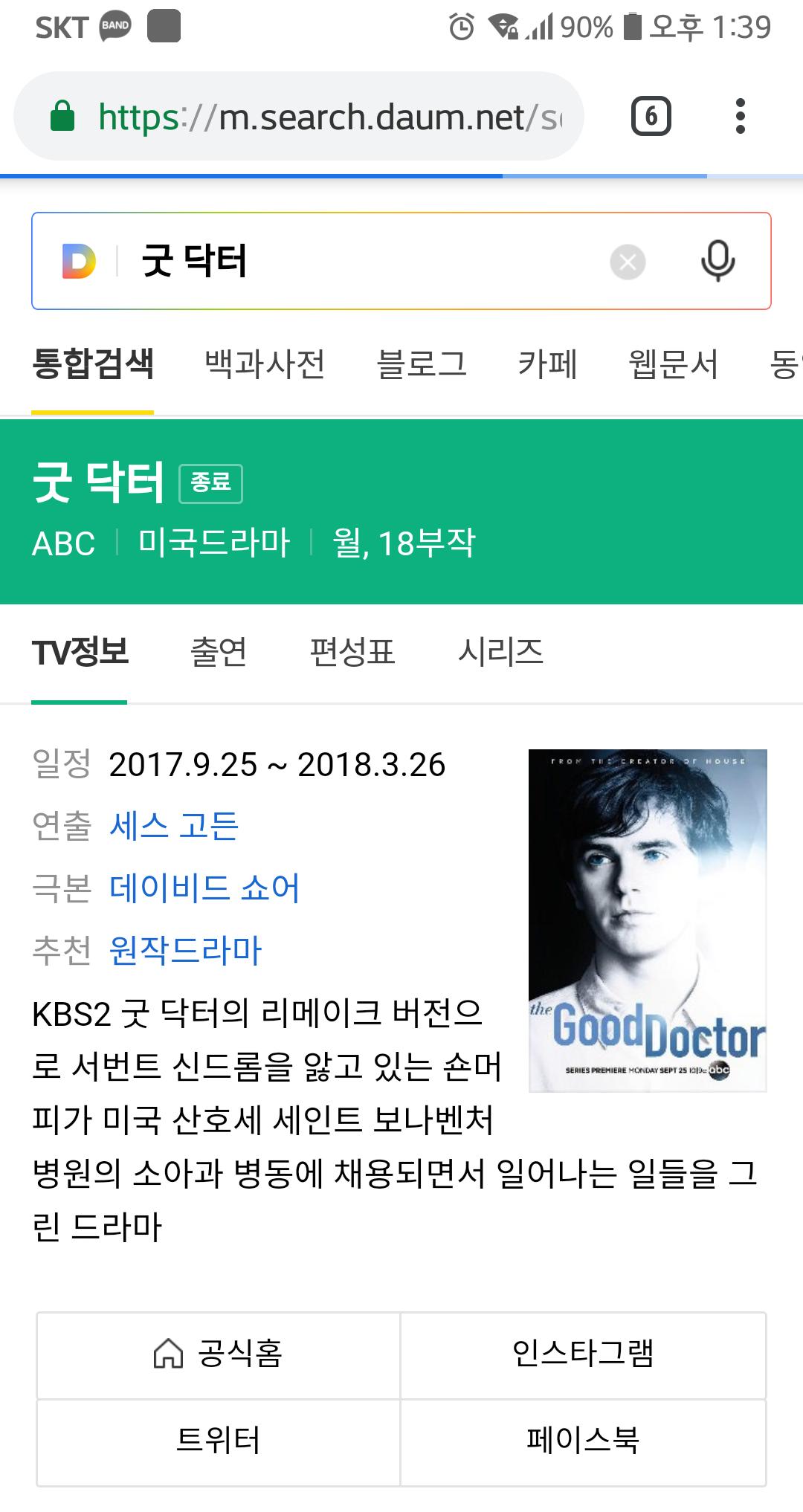Open the 출연 cast tab
The height and width of the screenshot is (1512, 803).
(219, 652)
